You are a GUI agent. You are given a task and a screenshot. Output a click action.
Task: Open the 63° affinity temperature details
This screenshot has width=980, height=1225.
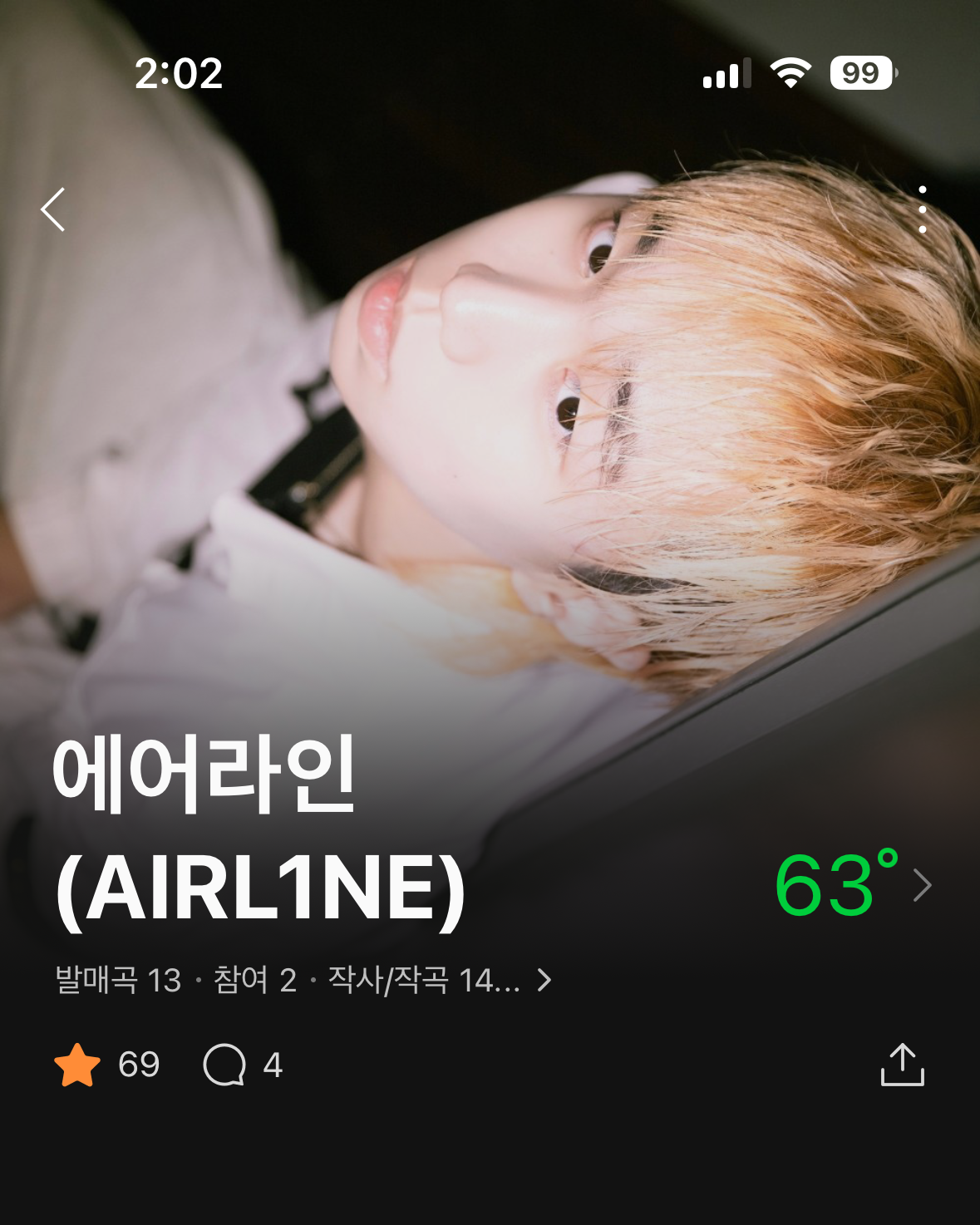(x=851, y=885)
